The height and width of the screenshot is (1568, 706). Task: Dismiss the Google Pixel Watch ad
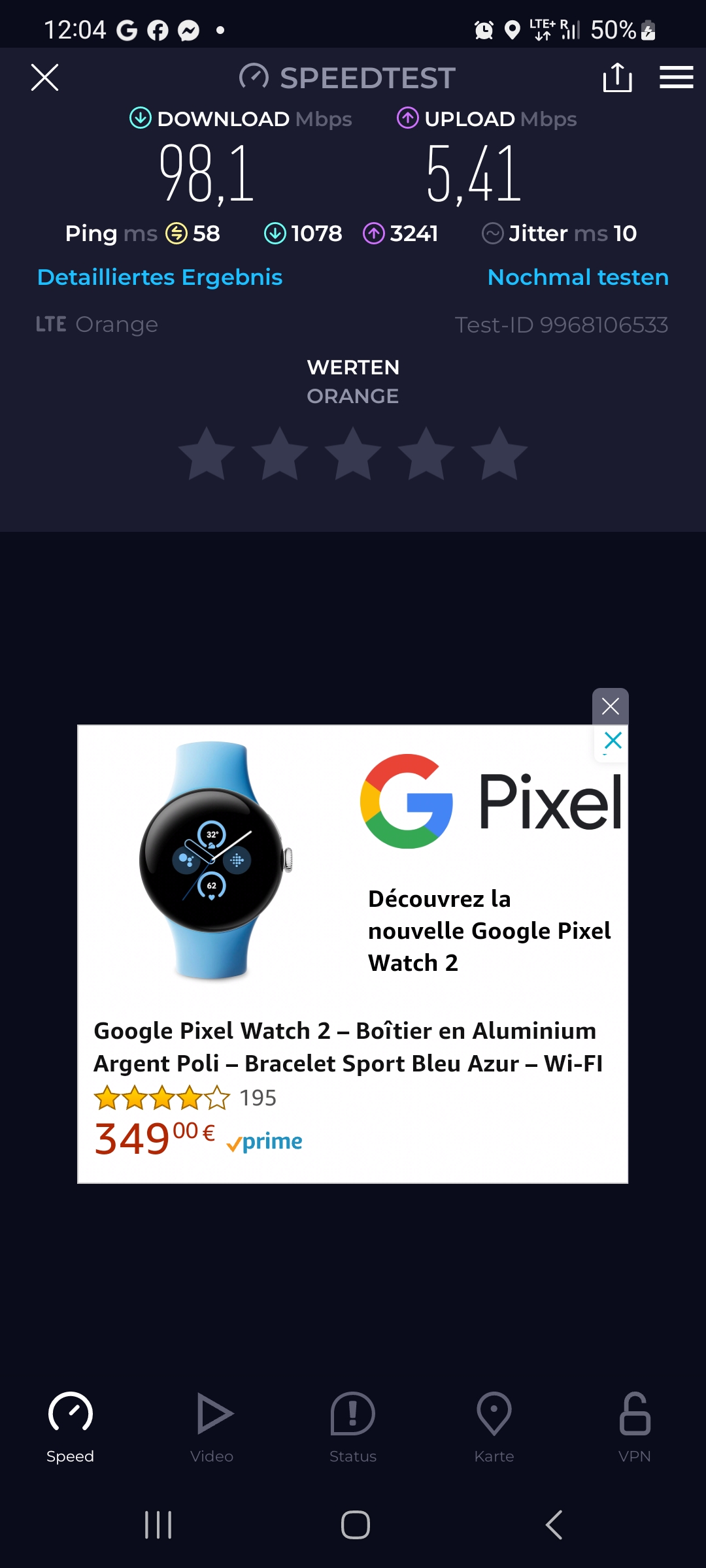pos(611,706)
